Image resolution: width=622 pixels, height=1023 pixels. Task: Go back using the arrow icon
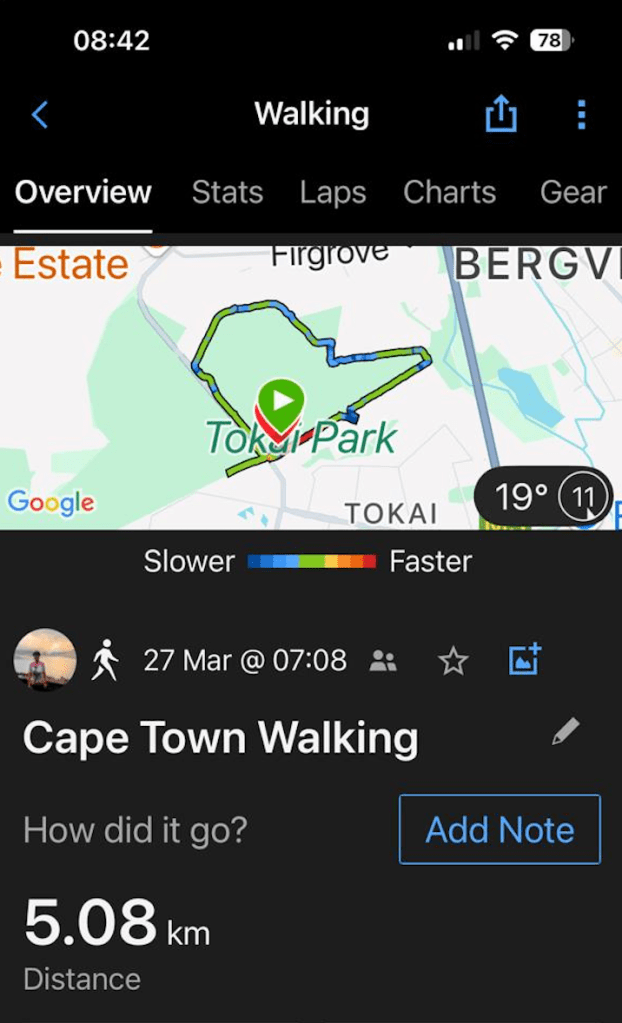click(40, 115)
